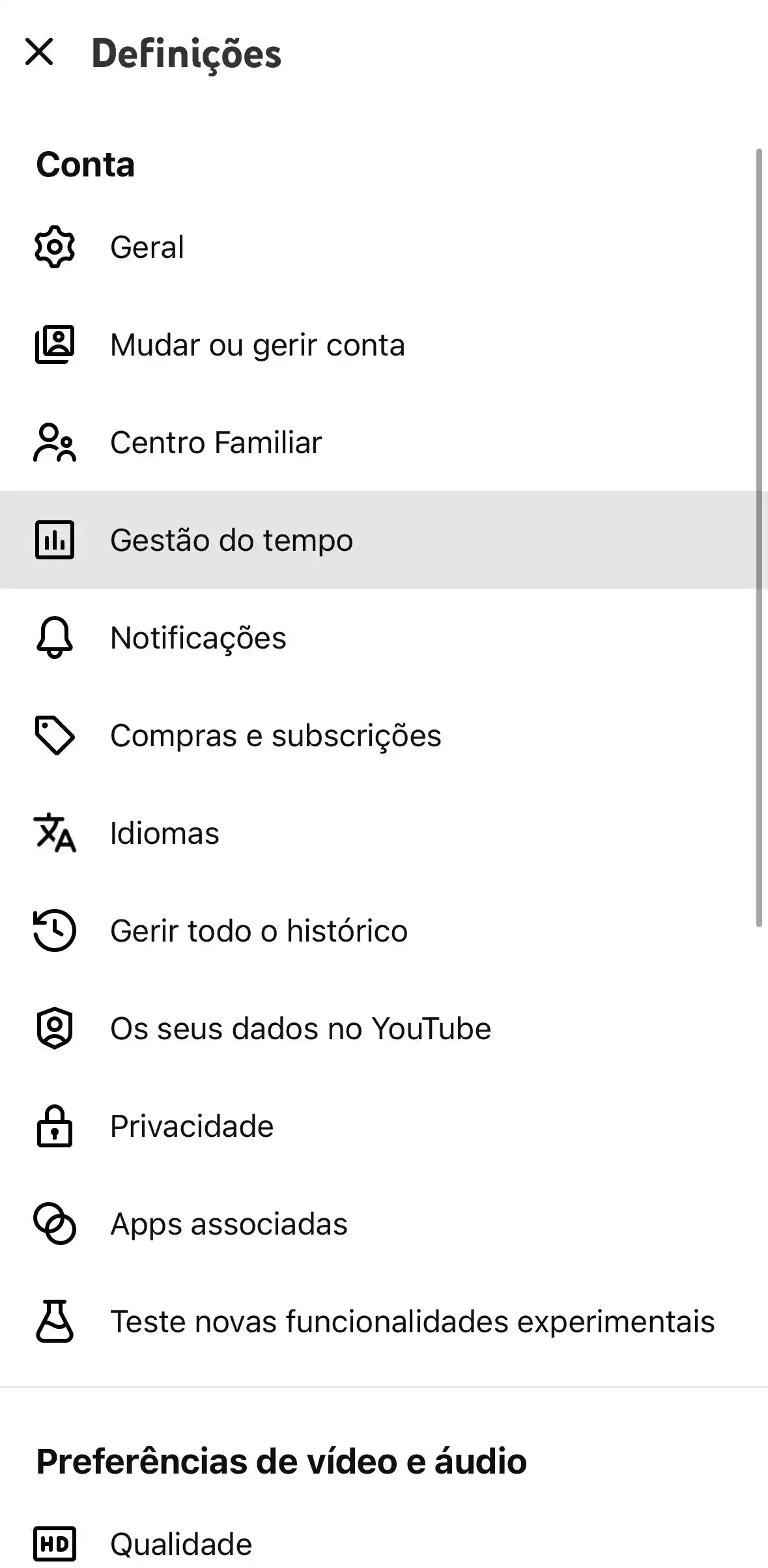The height and width of the screenshot is (1568, 768).
Task: Select the Centro Familiar people icon
Action: pos(55,442)
